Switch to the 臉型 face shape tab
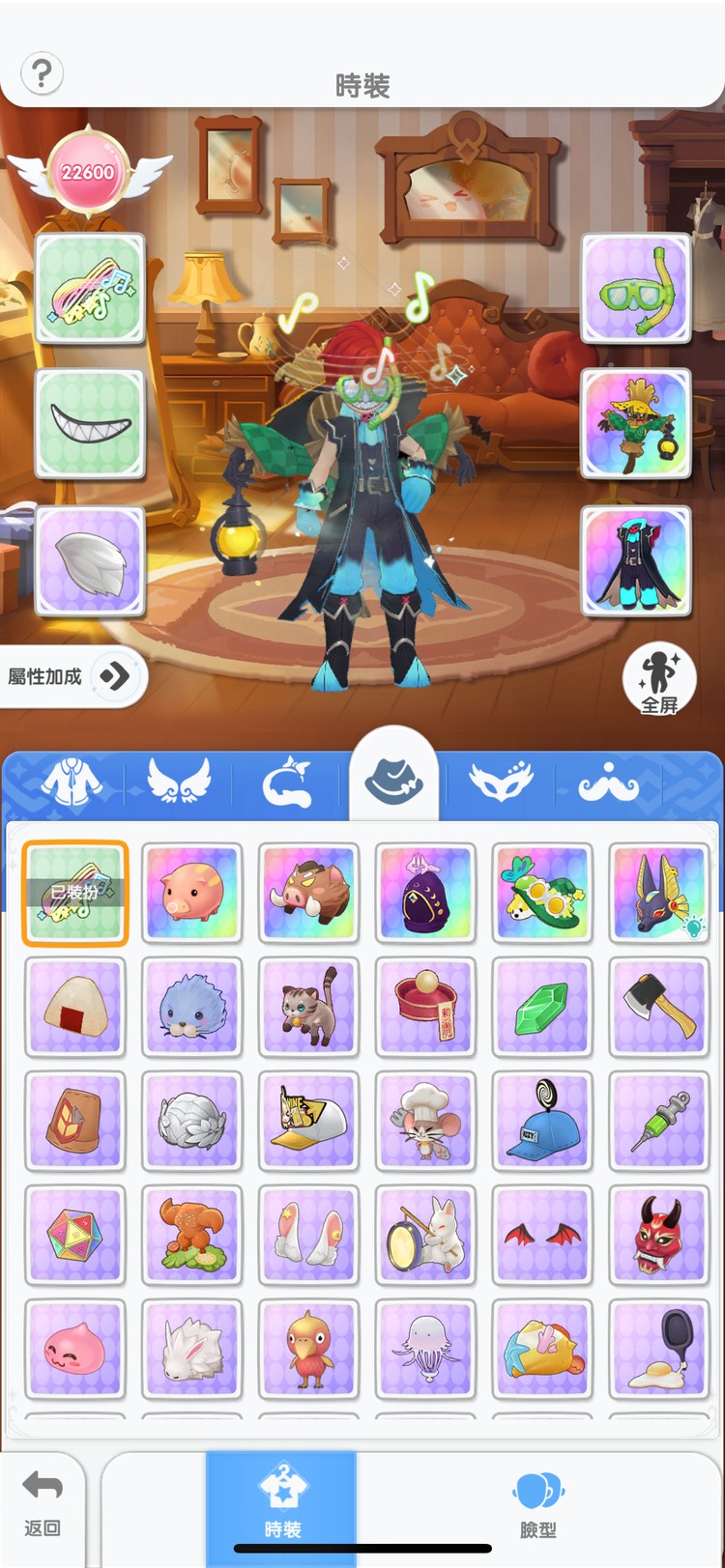This screenshot has width=725, height=1568. click(x=538, y=1505)
